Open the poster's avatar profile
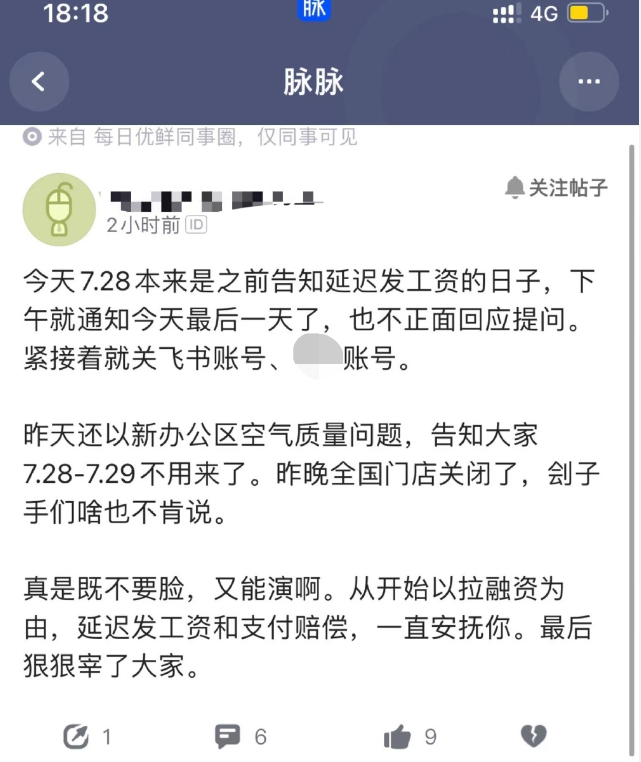641x762 pixels. [58, 208]
